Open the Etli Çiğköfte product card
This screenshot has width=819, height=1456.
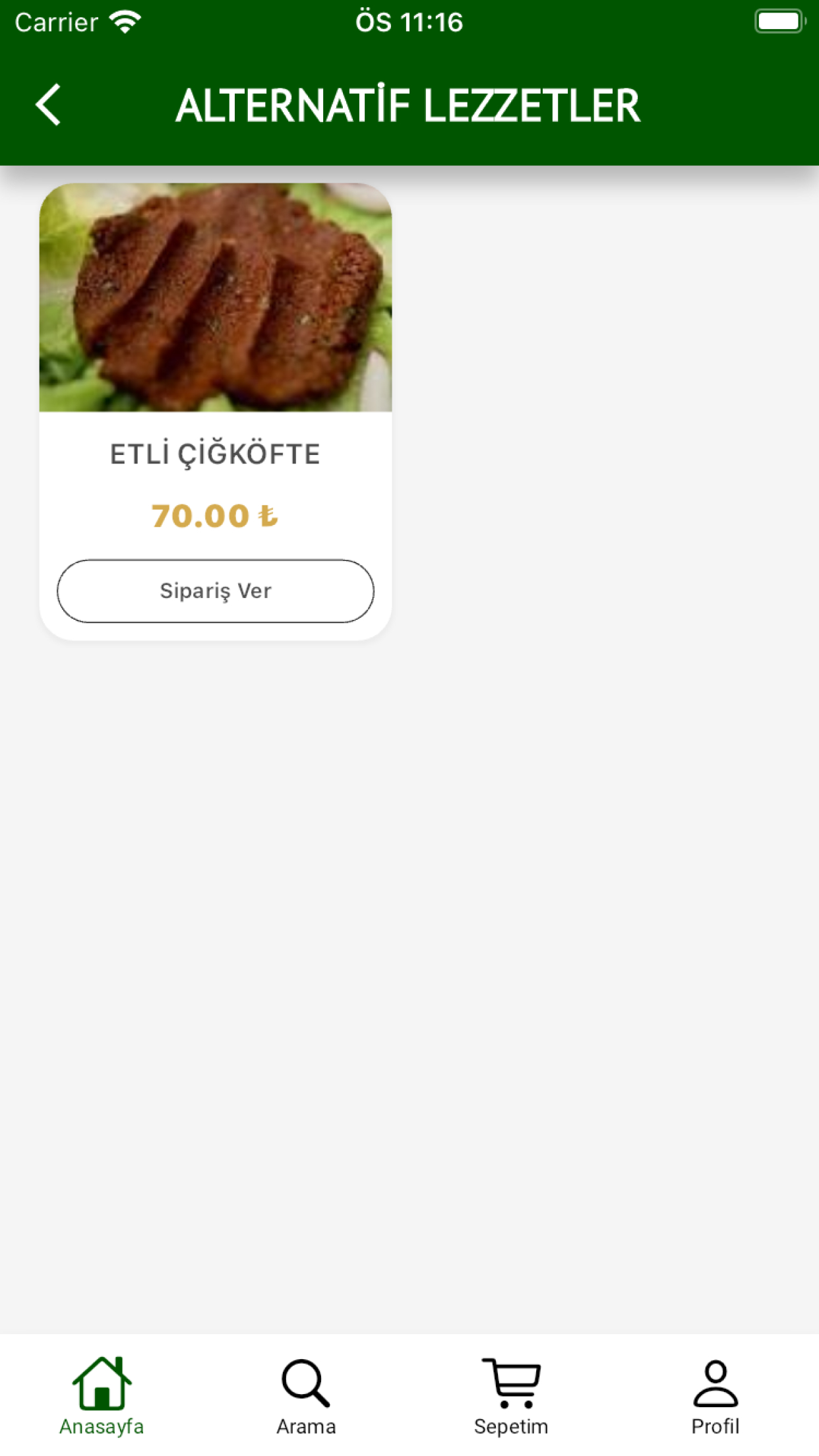click(216, 411)
